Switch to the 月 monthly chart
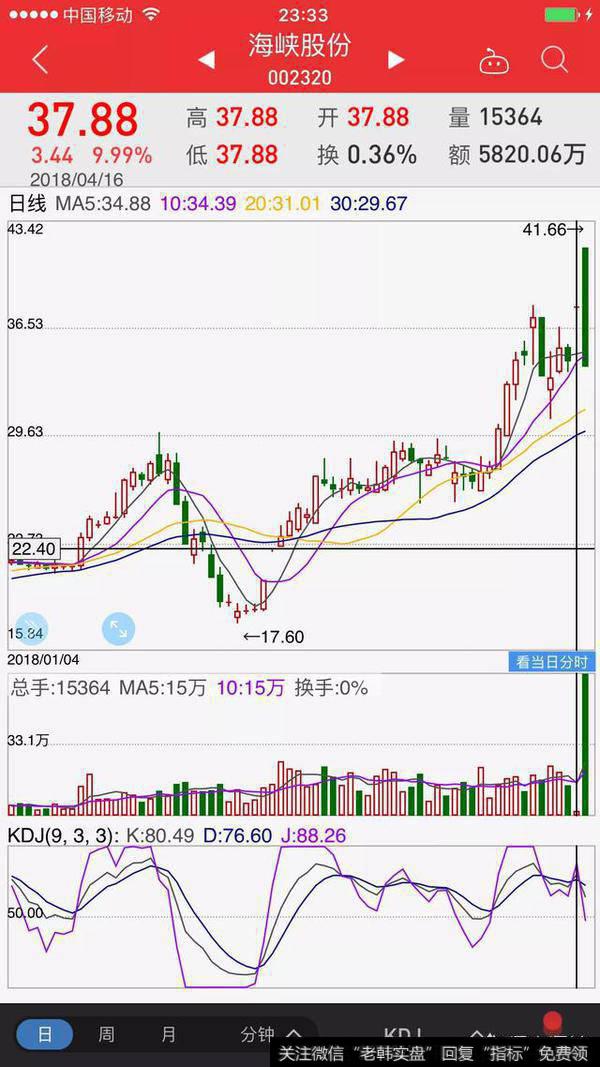Screen dimensions: 600x1067 [x=168, y=1035]
